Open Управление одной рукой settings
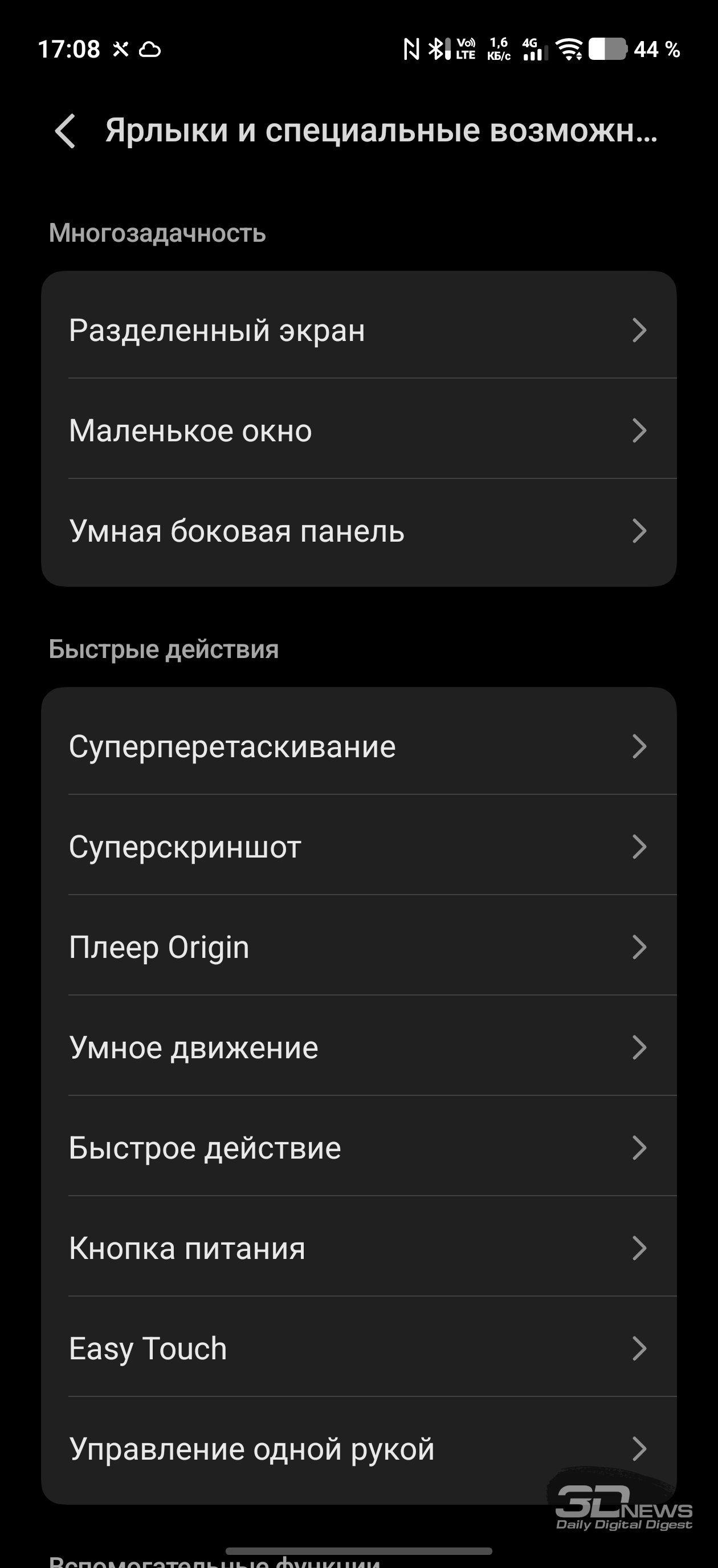Screen dimensions: 718x1568 [x=358, y=1449]
